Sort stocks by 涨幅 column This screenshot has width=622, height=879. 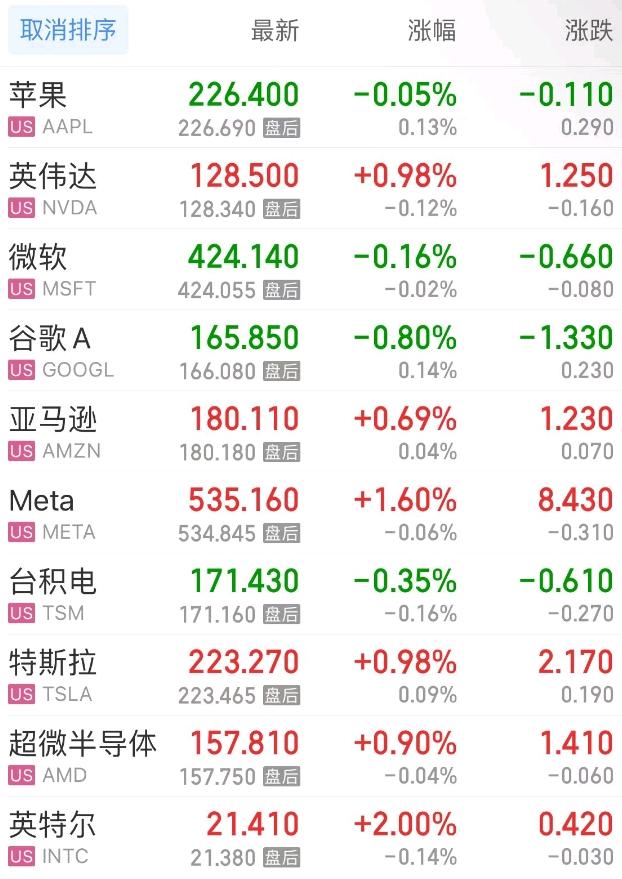[x=432, y=31]
